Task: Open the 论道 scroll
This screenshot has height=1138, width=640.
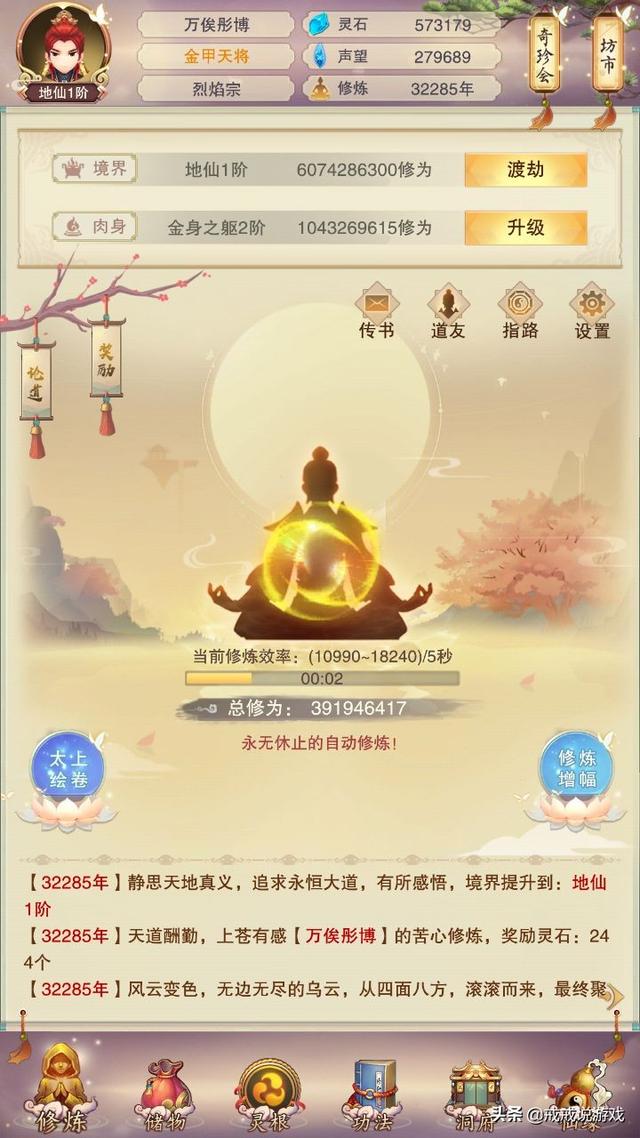Action: 36,383
